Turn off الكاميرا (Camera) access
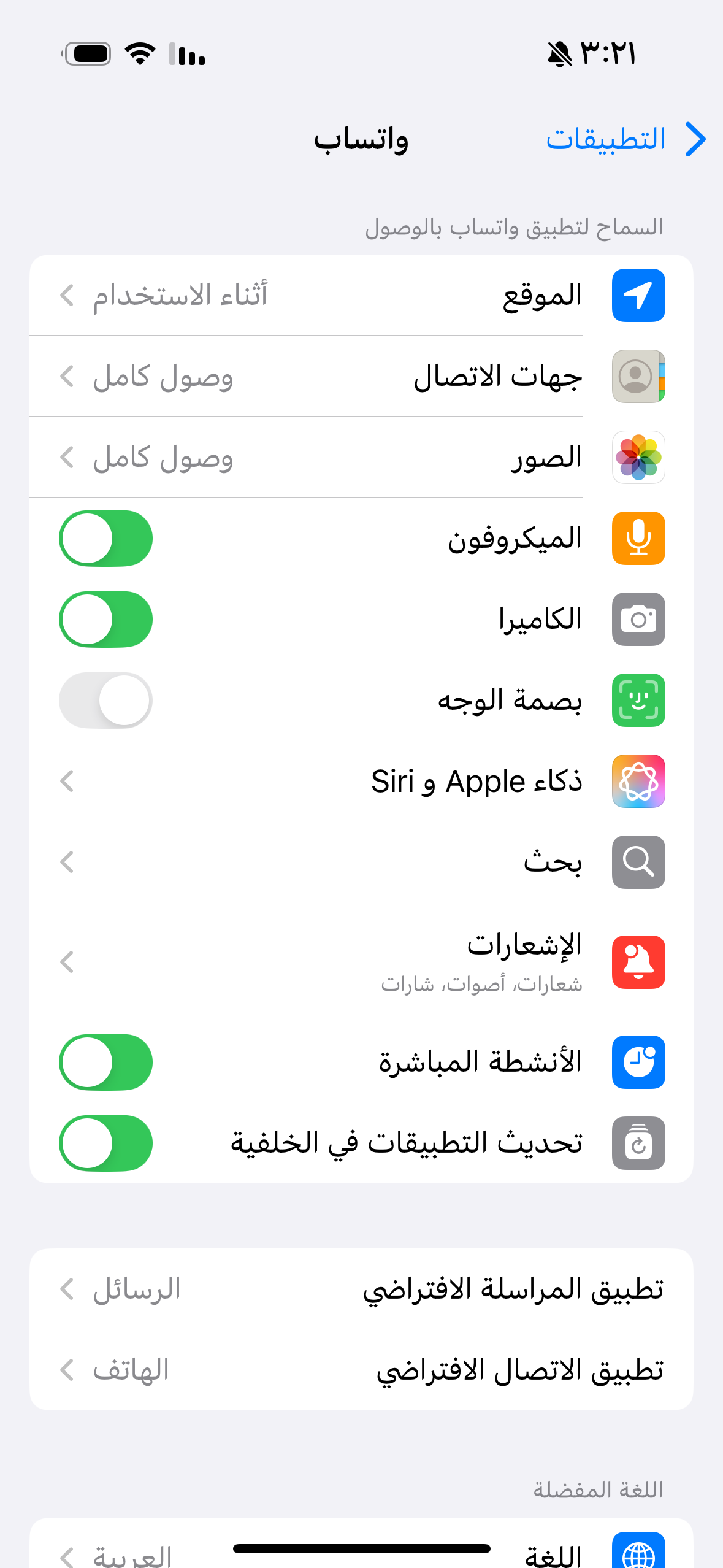 [105, 619]
